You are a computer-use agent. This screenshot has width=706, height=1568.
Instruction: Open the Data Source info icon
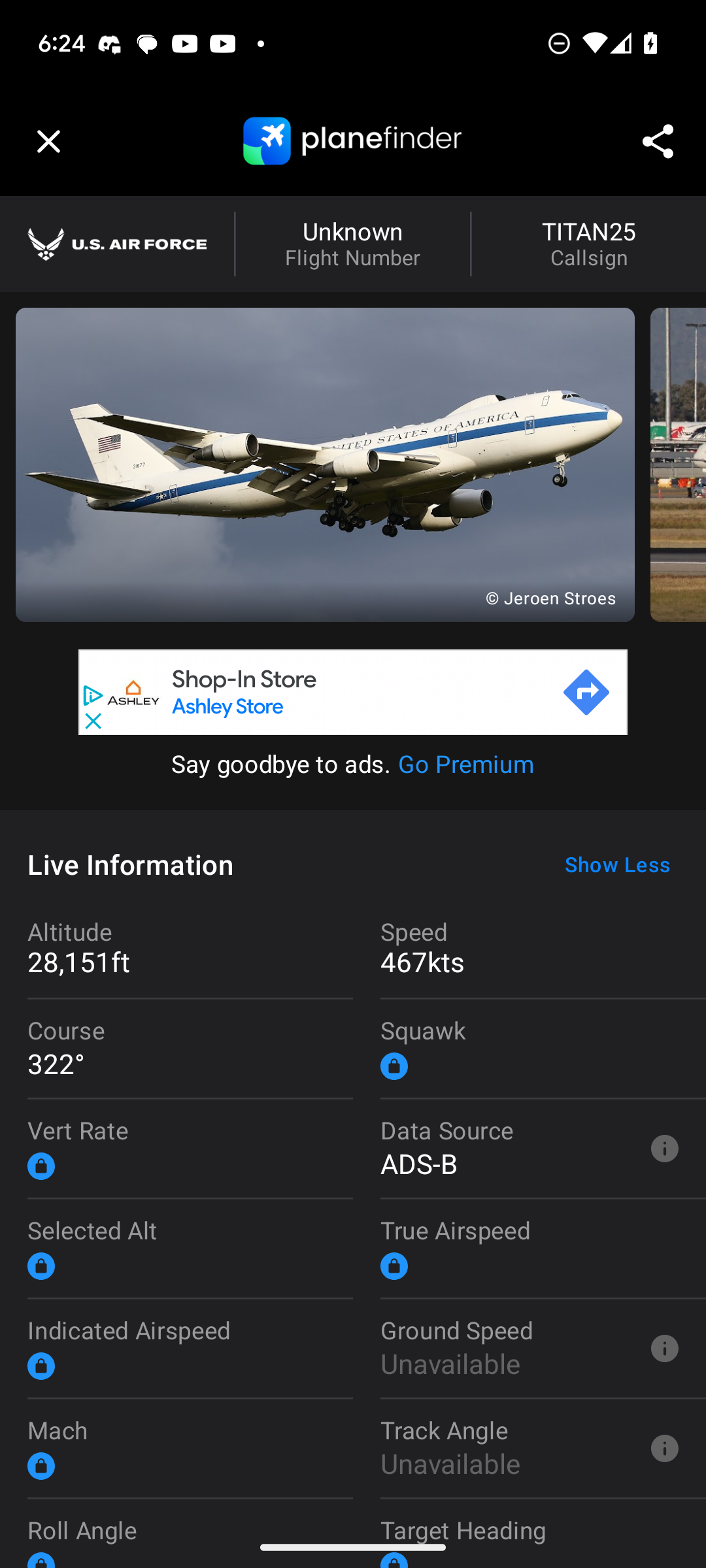(x=664, y=1149)
